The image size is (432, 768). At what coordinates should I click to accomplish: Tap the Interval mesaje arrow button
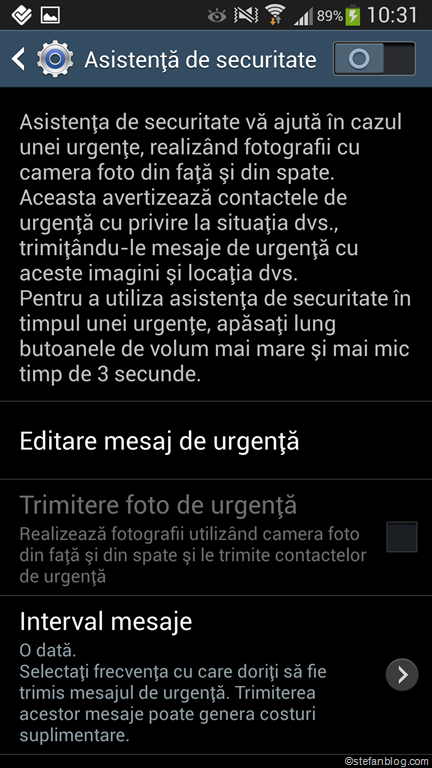point(402,675)
